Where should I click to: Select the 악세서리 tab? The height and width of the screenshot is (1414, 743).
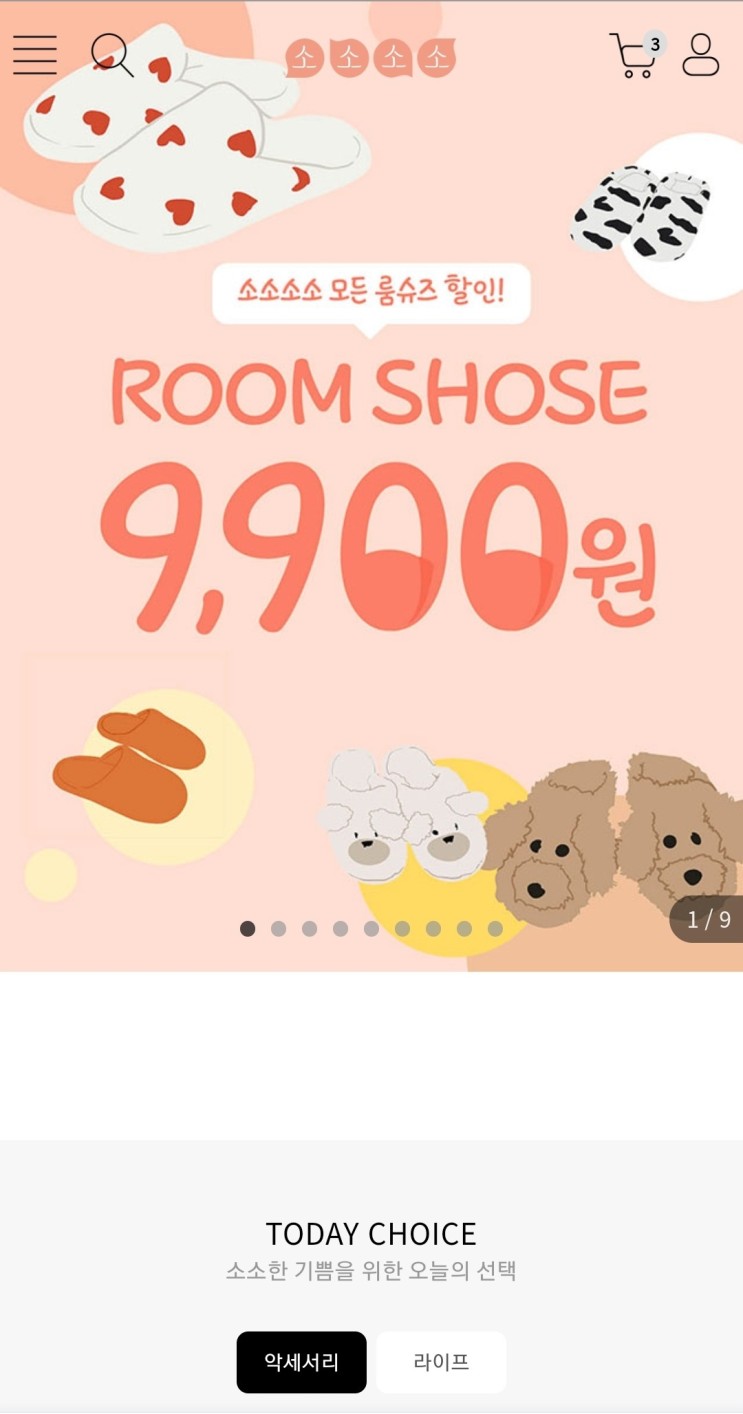tap(301, 1362)
